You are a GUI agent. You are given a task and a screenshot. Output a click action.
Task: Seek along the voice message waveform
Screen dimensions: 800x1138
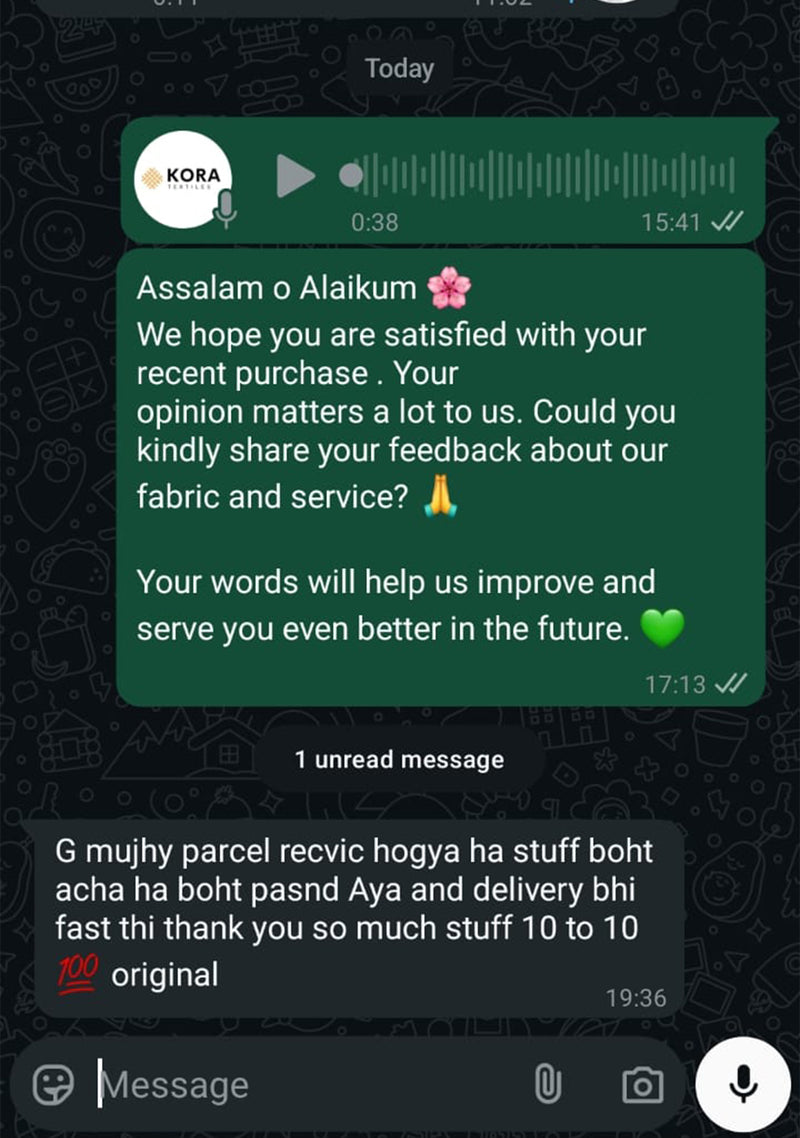coord(545,176)
